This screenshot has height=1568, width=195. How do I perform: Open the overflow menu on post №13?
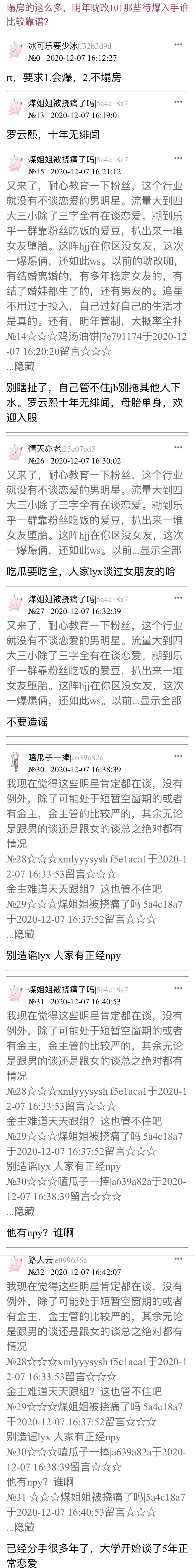(x=178, y=102)
